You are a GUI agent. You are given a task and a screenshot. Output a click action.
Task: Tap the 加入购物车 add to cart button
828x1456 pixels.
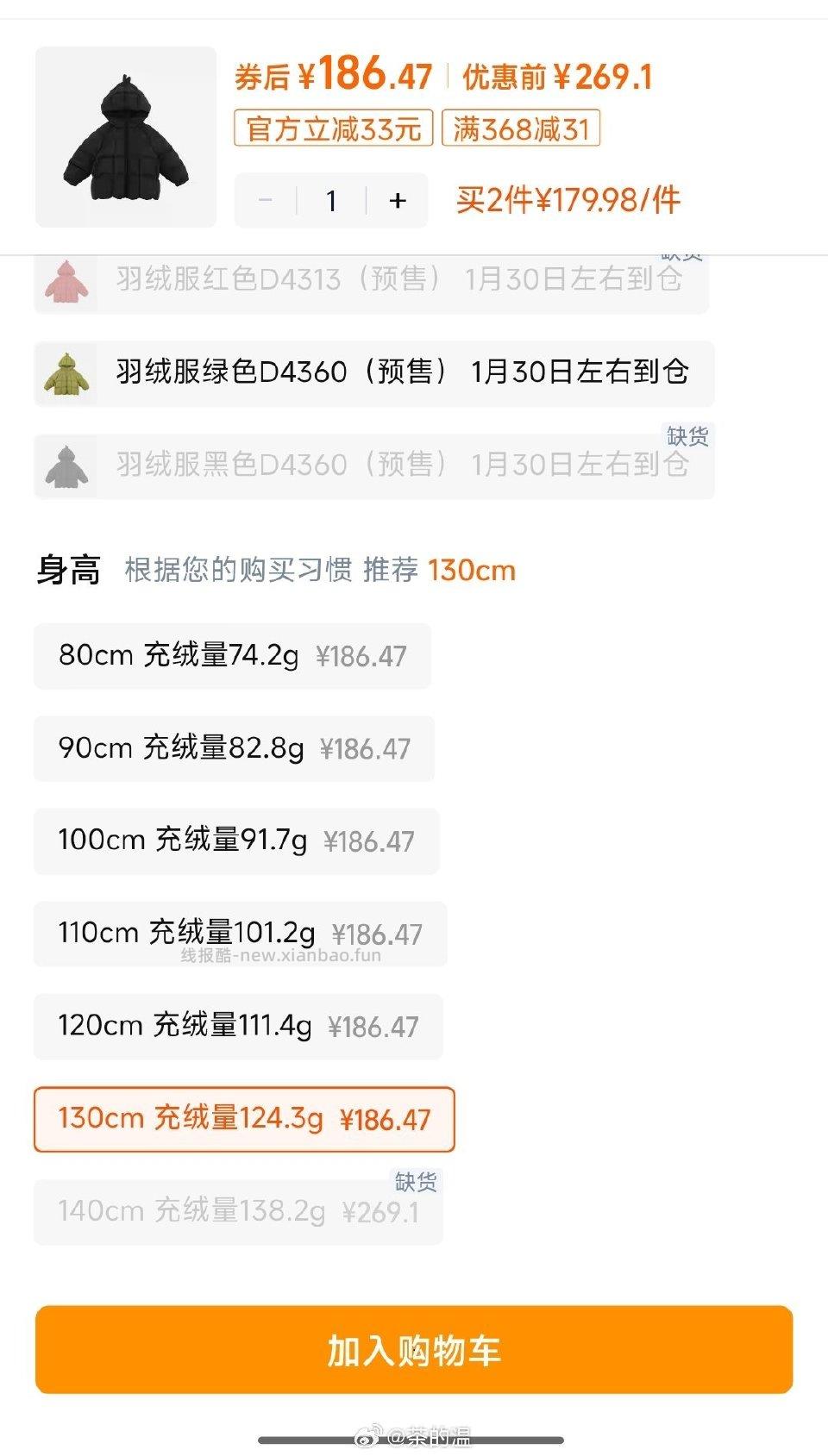tap(414, 1351)
